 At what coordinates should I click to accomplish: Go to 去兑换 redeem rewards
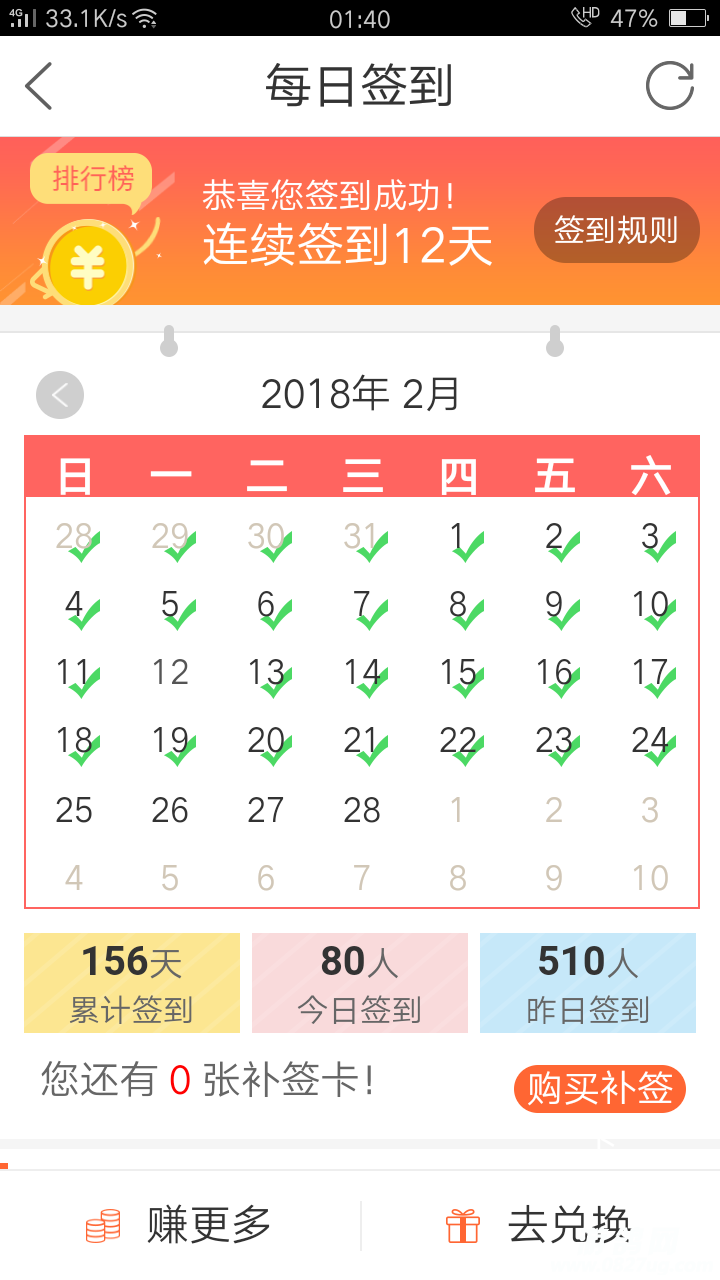[x=540, y=1225]
